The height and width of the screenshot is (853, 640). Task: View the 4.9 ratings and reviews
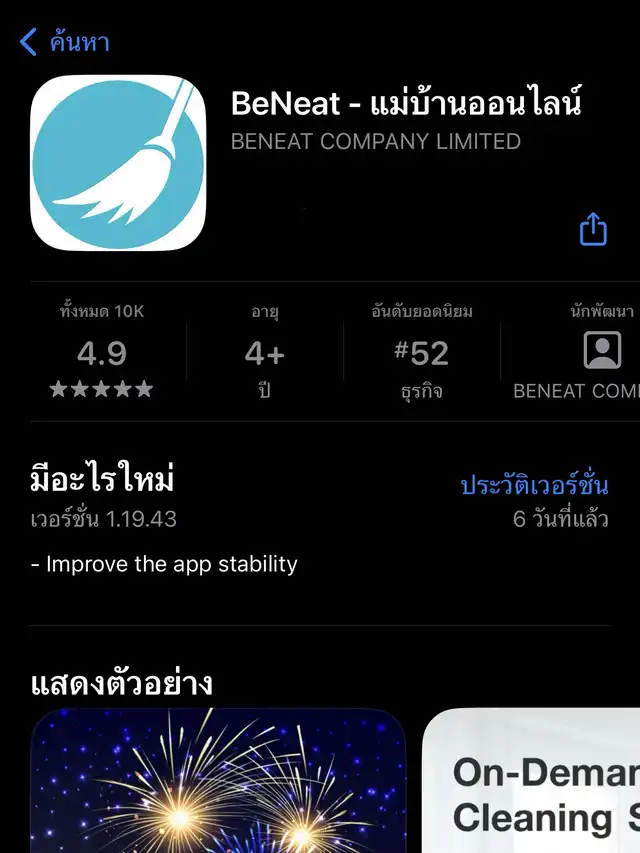point(101,353)
